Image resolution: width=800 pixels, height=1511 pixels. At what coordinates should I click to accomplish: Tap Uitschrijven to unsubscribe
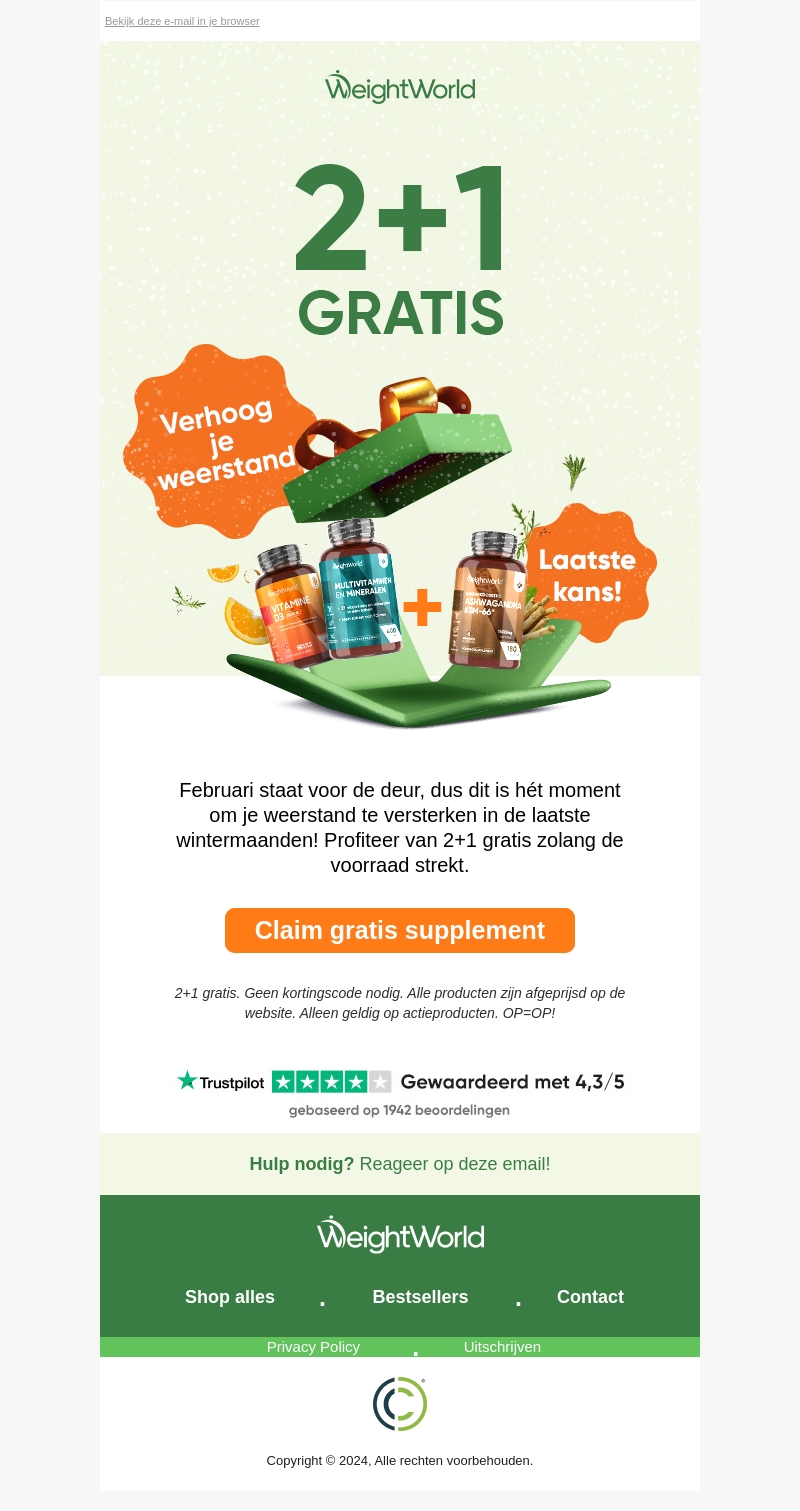[x=502, y=1347]
